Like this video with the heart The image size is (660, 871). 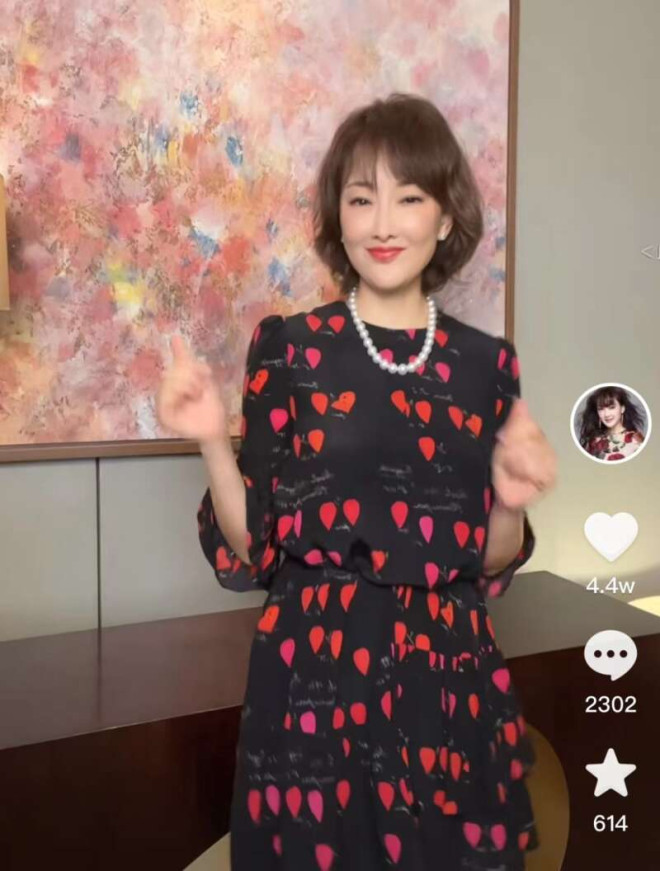(x=610, y=537)
